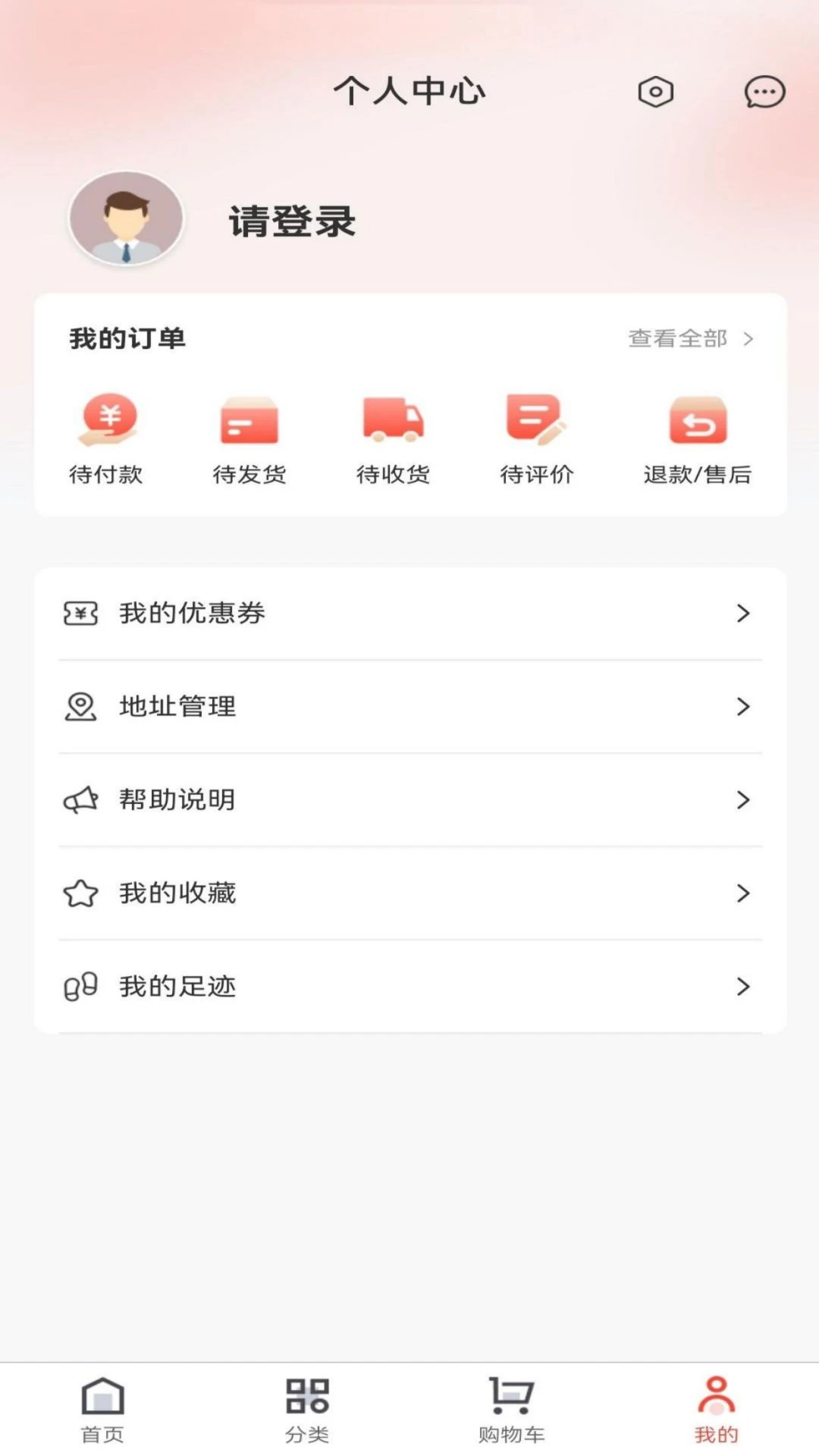Open the messages chat bubble icon

pos(764,93)
